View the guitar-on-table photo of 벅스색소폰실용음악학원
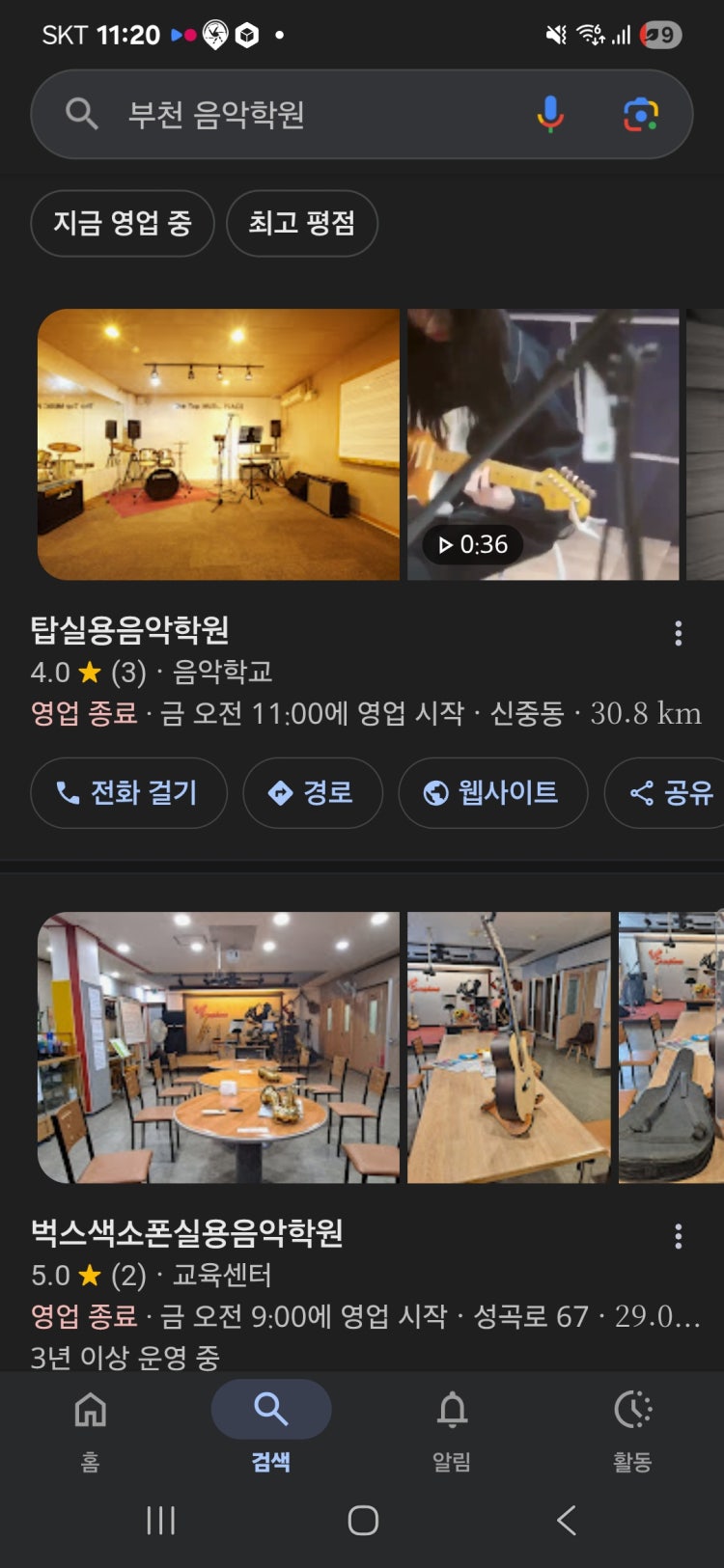This screenshot has width=724, height=1568. click(x=509, y=1048)
